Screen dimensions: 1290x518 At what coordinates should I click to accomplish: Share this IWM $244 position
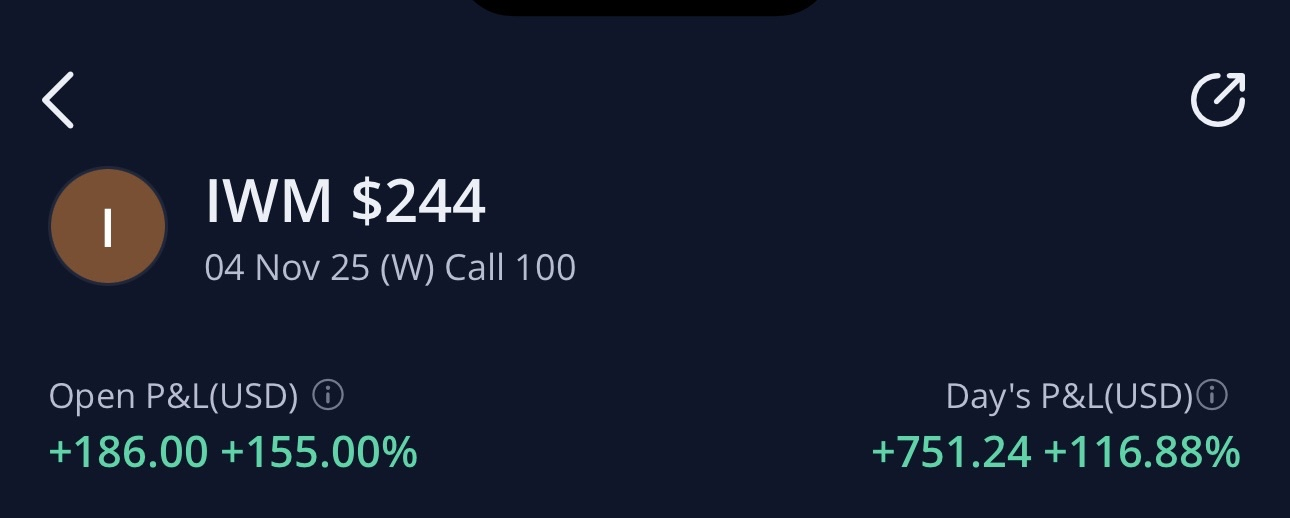pos(1217,100)
